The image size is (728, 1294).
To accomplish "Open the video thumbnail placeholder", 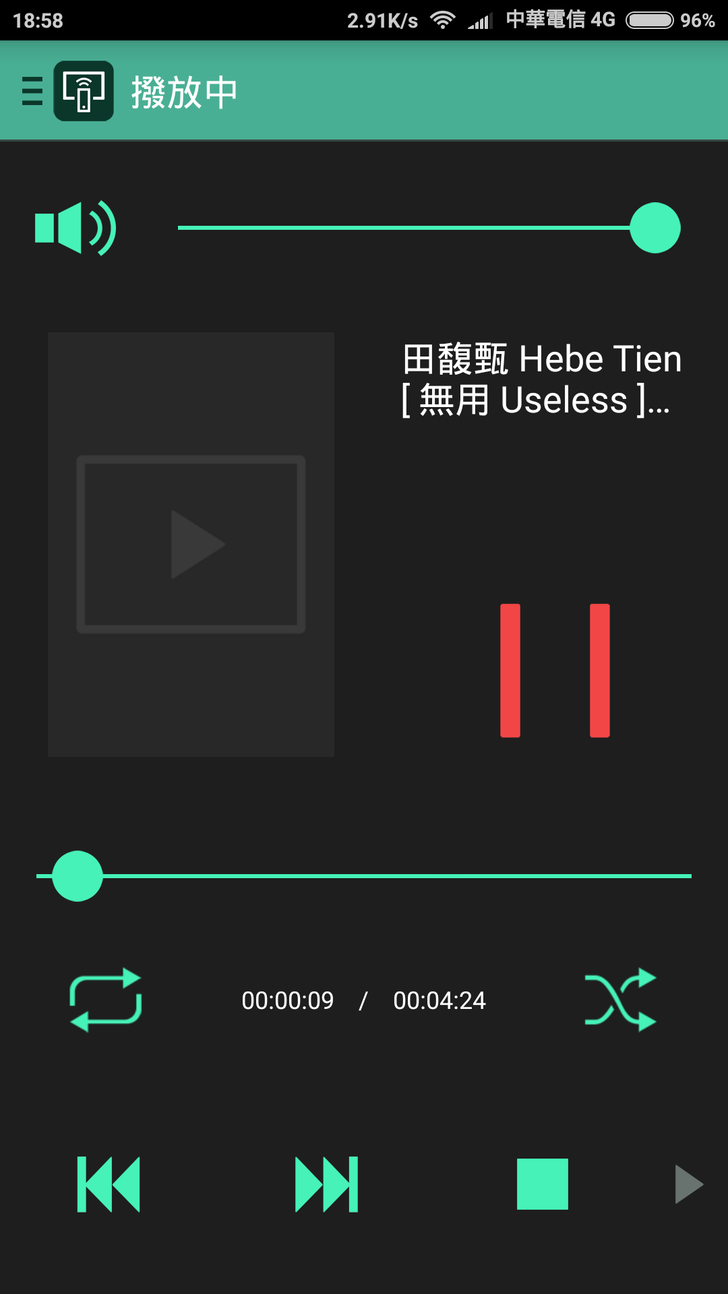I will (x=191, y=544).
